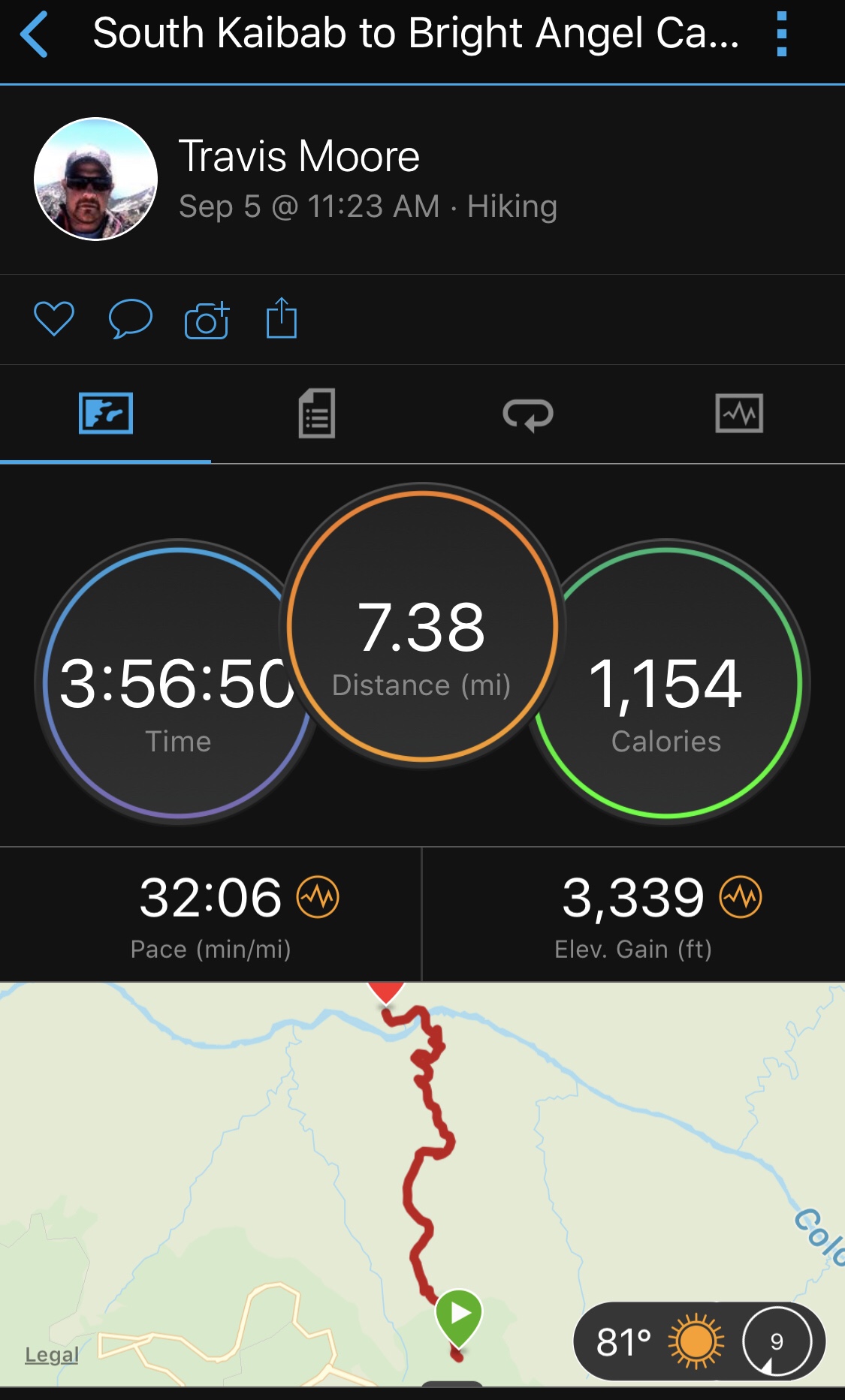Select the overview map tab
845x1400 pixels.
(106, 414)
